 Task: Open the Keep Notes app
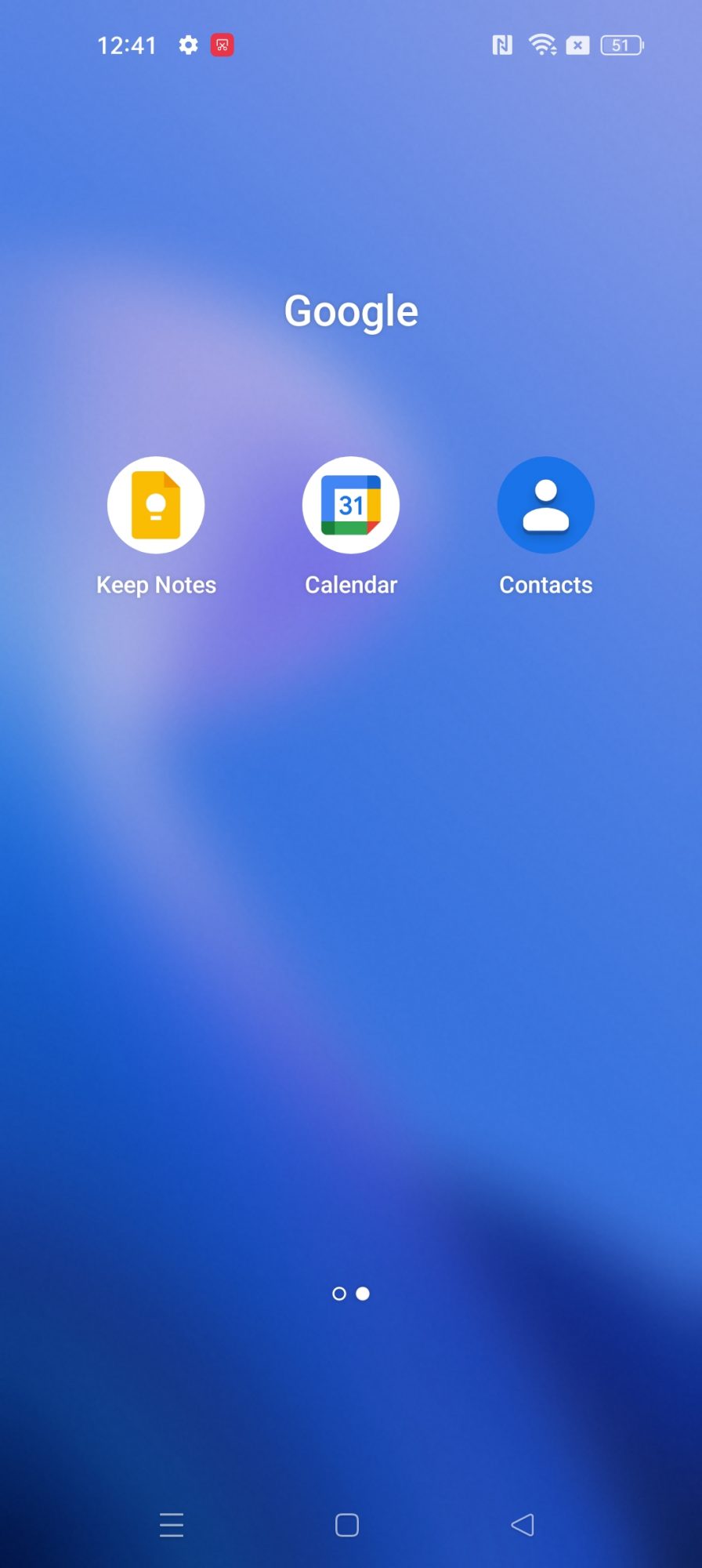[x=156, y=506]
